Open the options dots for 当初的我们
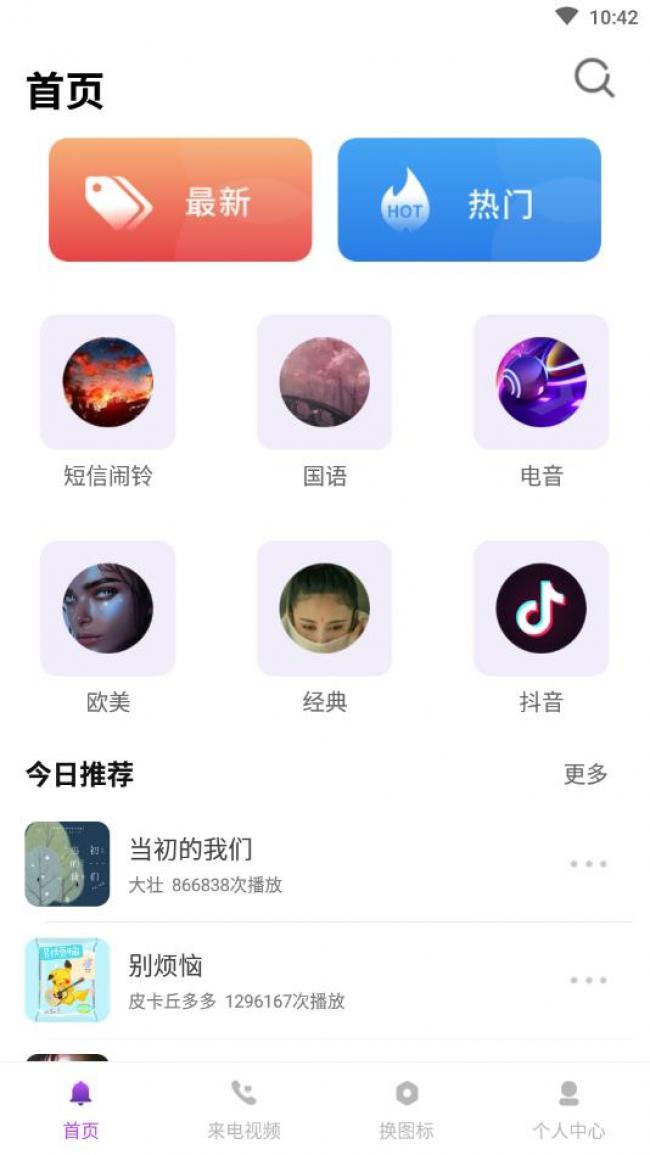This screenshot has width=650, height=1155. [588, 864]
